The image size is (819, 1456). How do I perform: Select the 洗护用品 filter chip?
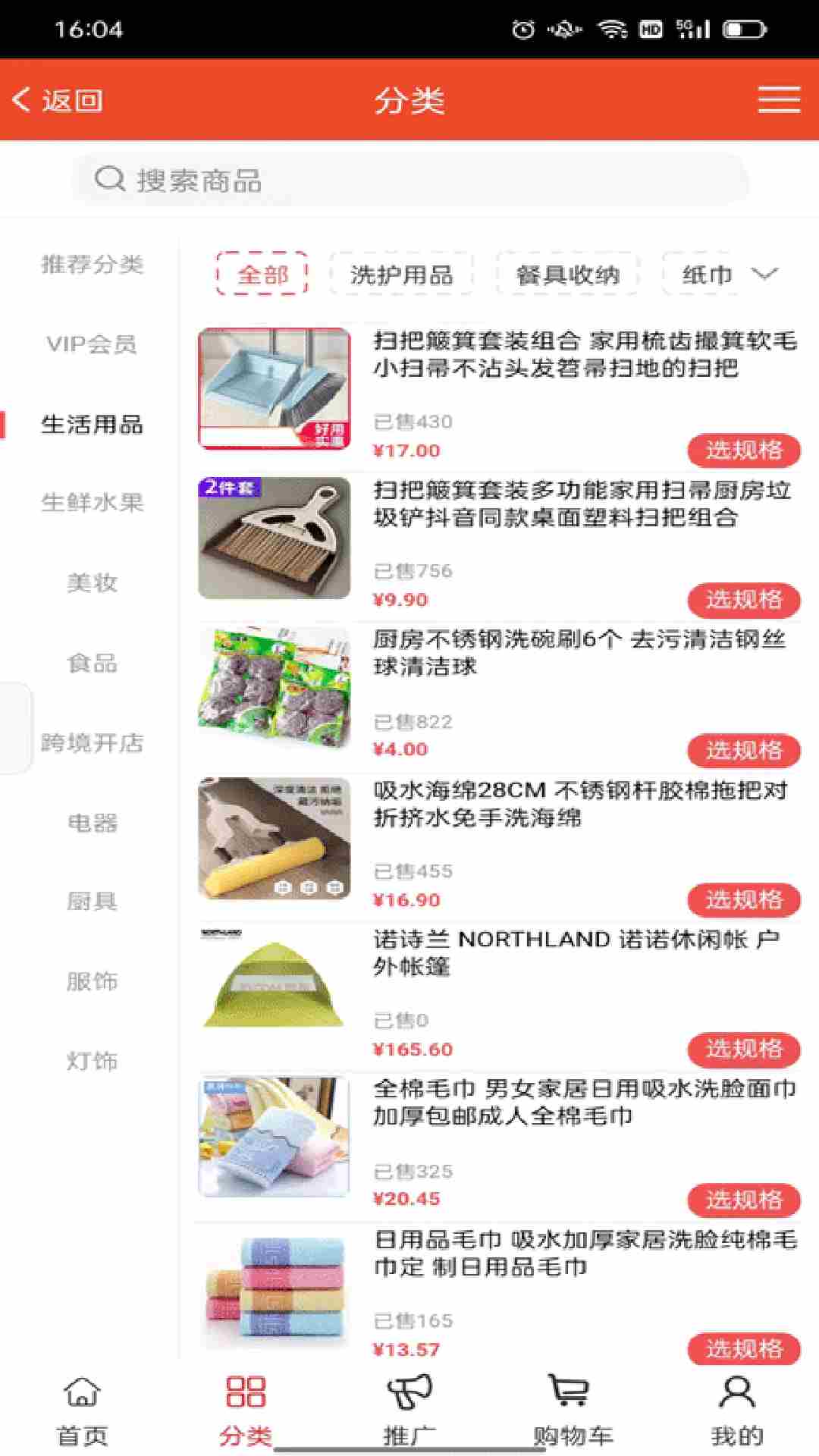click(401, 274)
